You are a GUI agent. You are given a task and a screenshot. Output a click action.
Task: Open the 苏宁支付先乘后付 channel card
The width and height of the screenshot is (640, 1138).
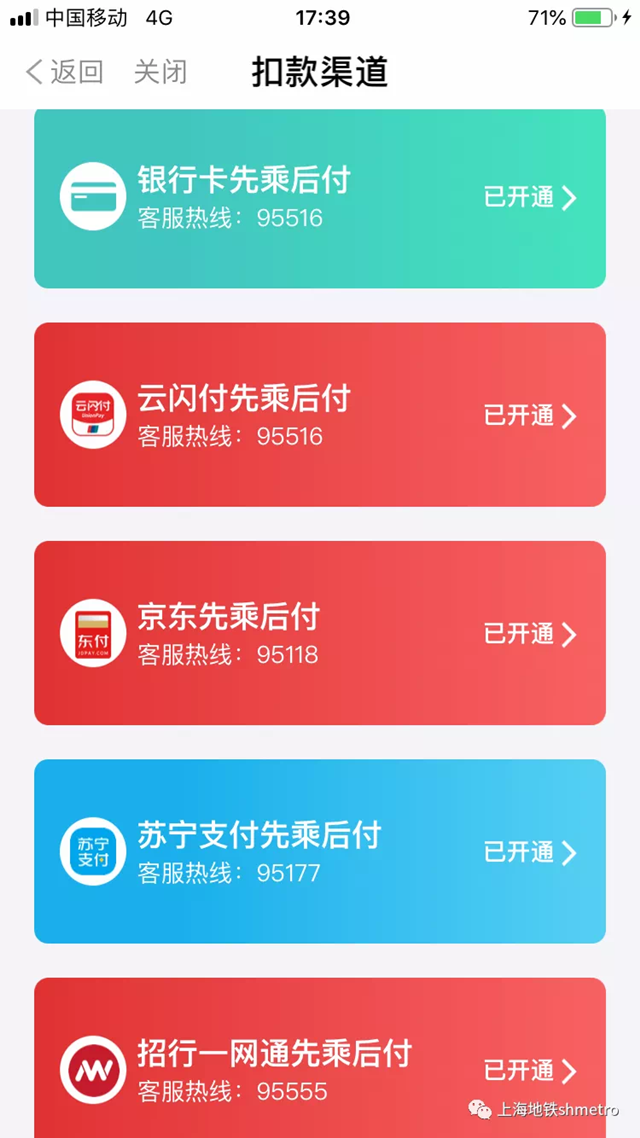tap(320, 851)
